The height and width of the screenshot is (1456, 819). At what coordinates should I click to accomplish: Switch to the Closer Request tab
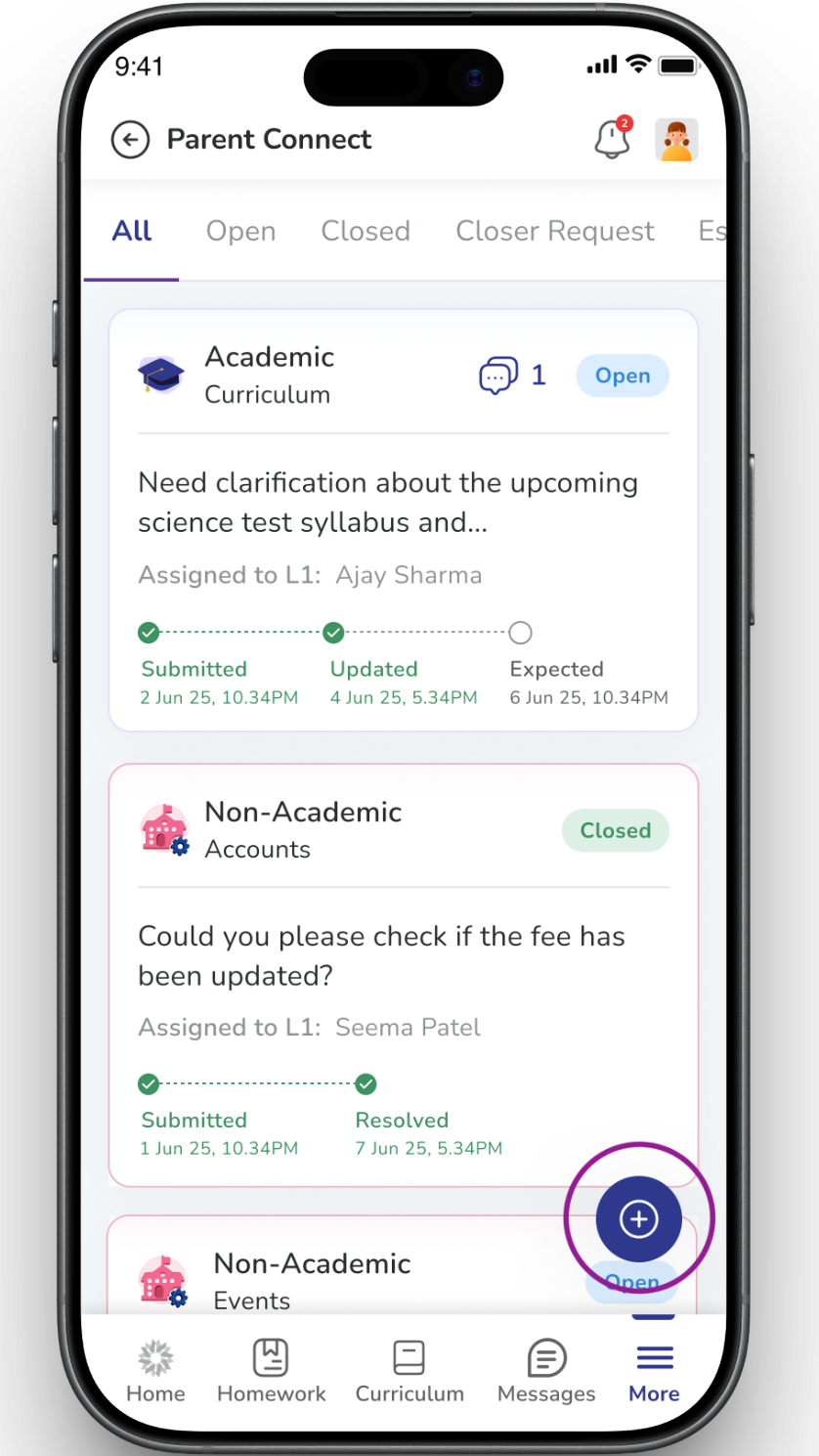[554, 232]
